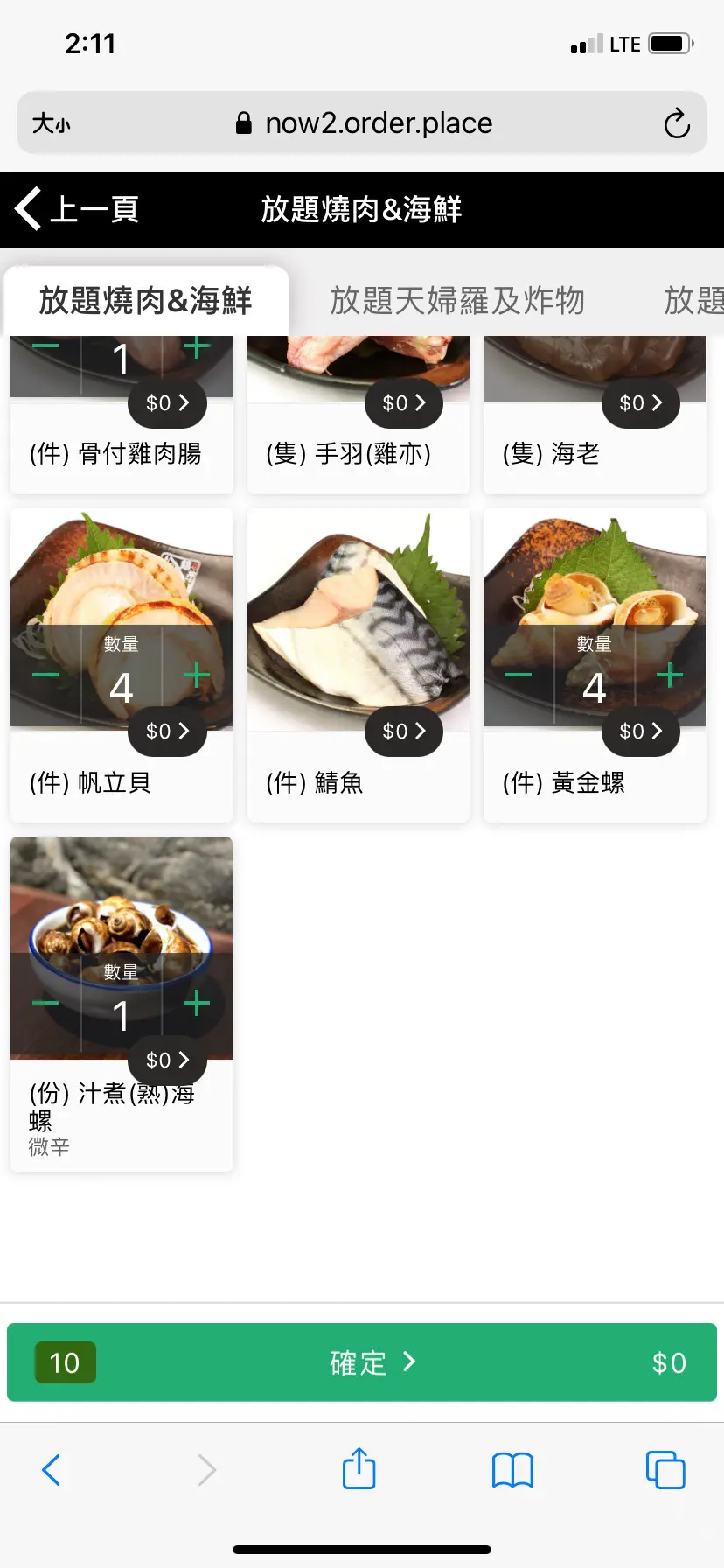The height and width of the screenshot is (1568, 724).
Task: Add one more 汁煮(熟)海螺
Action: click(197, 1003)
